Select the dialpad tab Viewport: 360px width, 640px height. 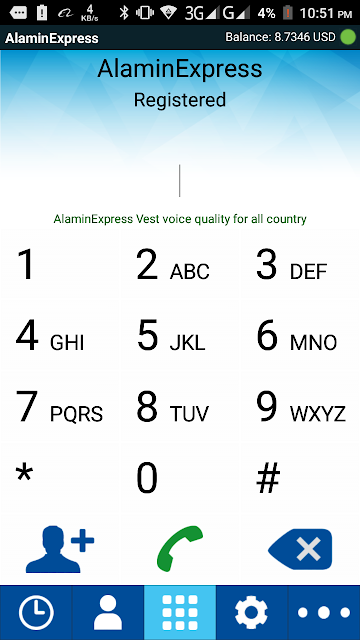(x=180, y=613)
